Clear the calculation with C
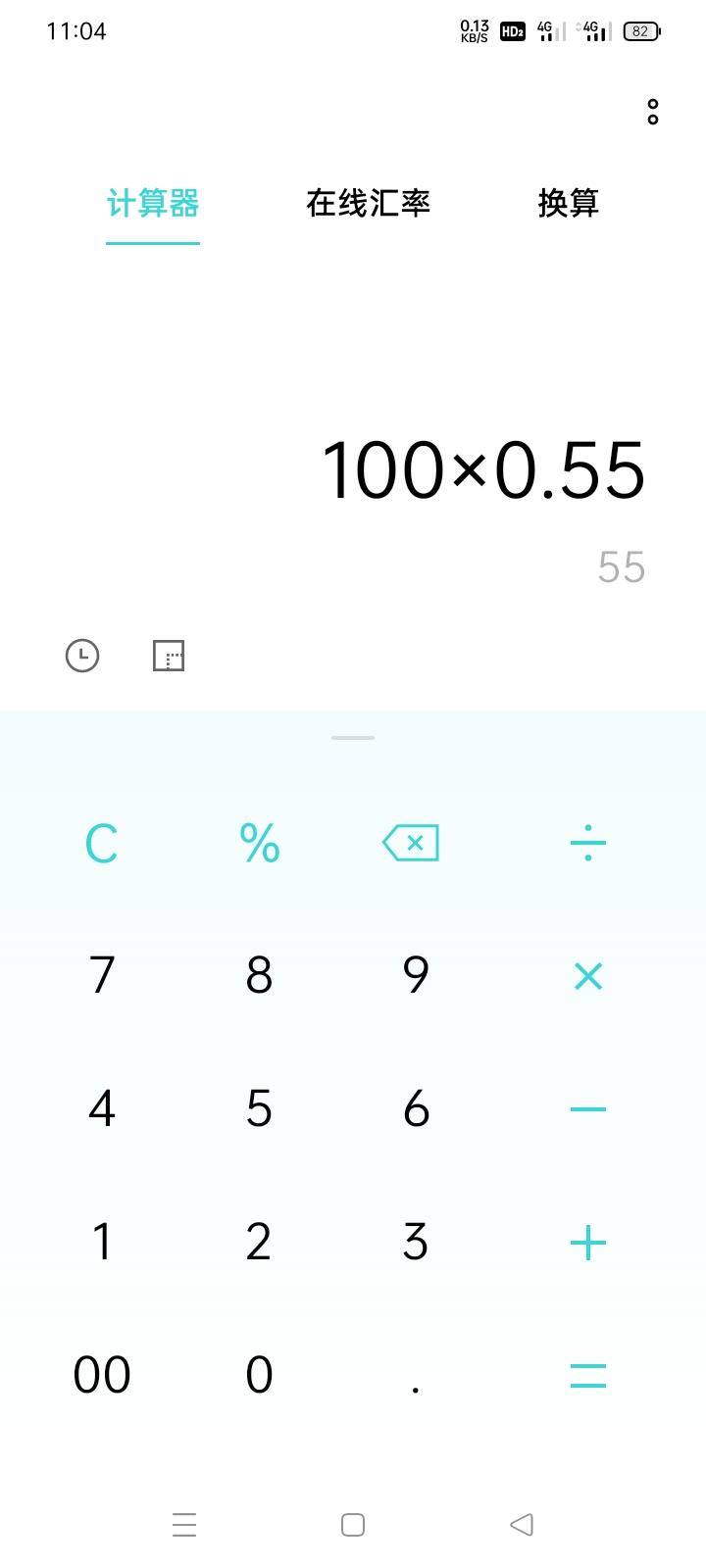Viewport: 706px width, 1568px height. [102, 843]
